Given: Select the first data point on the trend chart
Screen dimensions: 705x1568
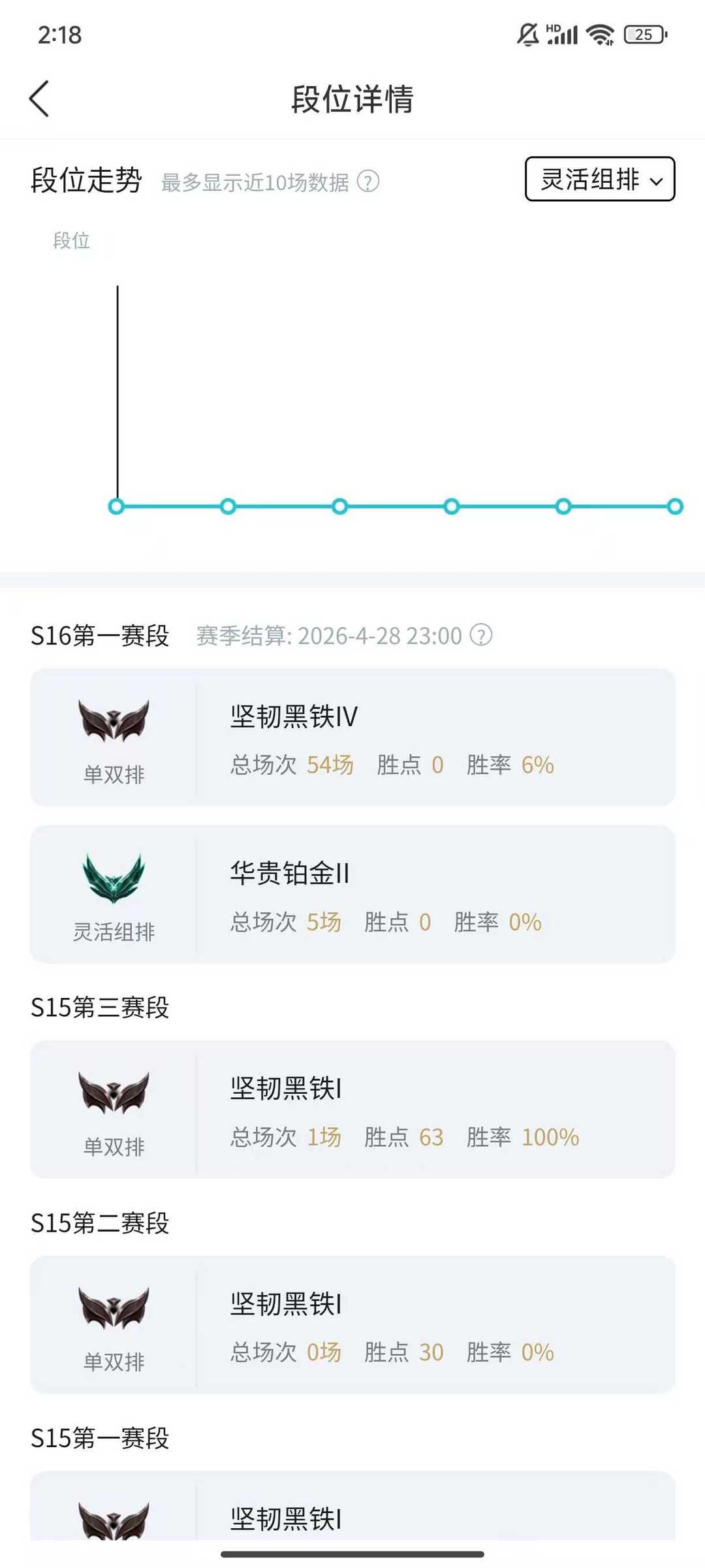Looking at the screenshot, I should (116, 506).
